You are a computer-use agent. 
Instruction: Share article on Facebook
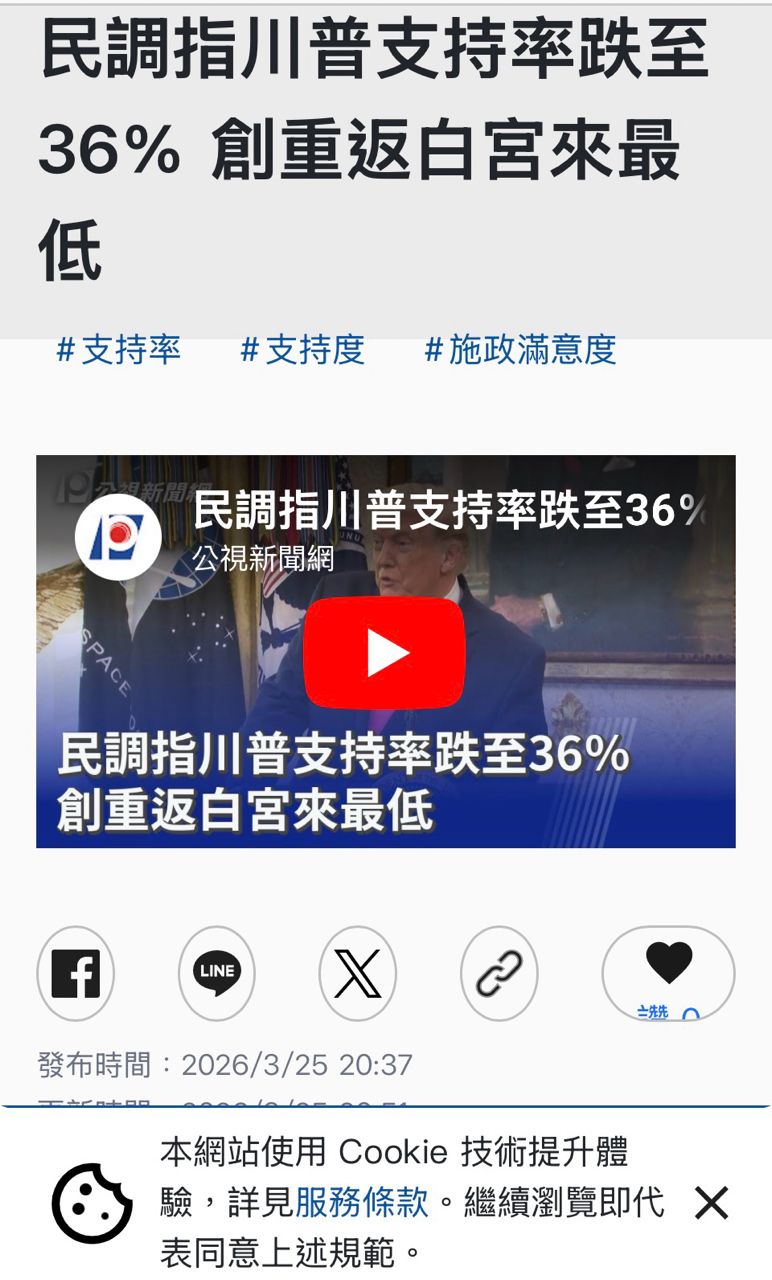pos(76,973)
